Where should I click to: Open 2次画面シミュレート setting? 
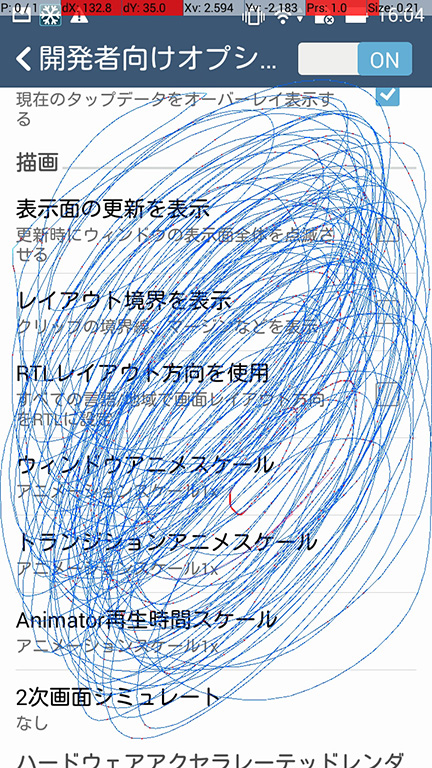pos(216,709)
